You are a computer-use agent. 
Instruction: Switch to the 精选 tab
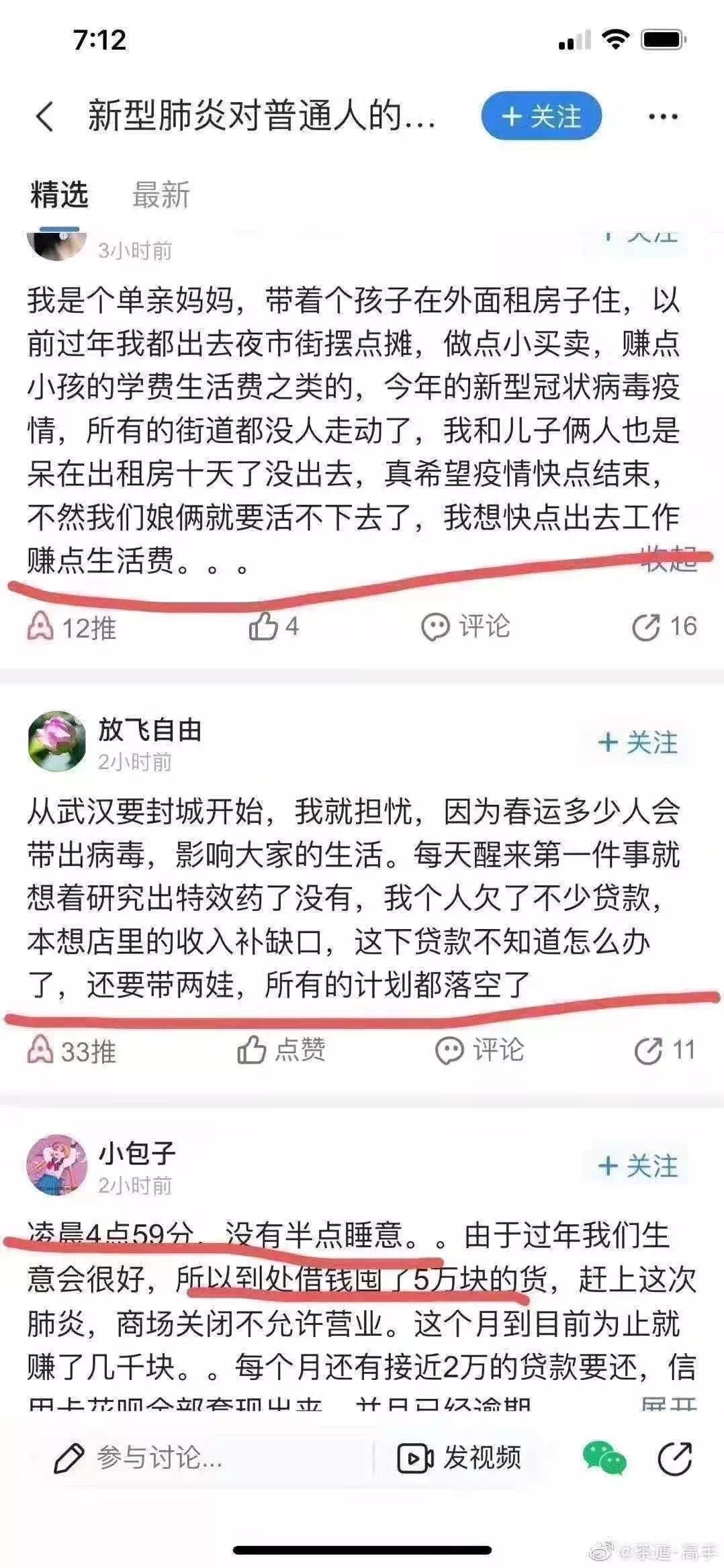[x=59, y=195]
